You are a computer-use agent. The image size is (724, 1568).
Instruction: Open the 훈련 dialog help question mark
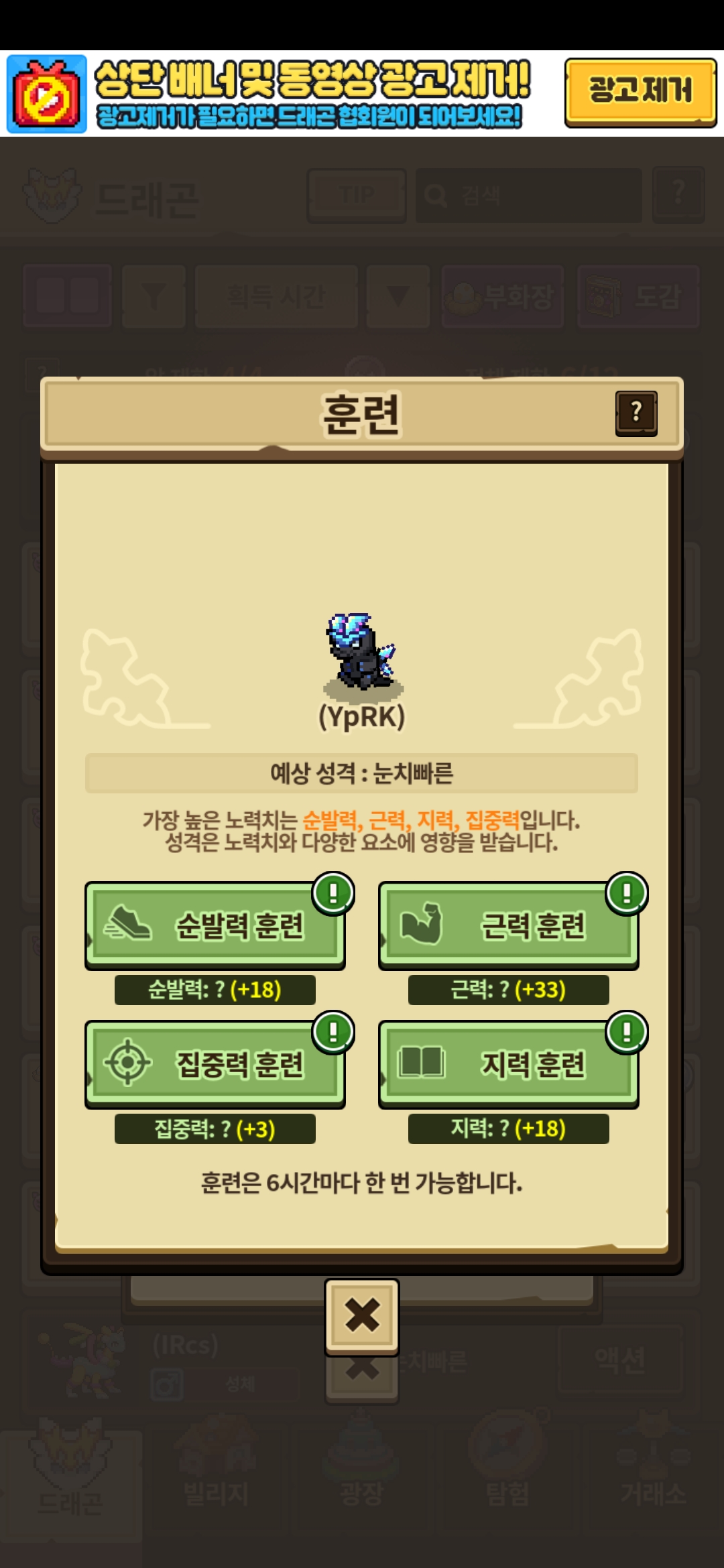pos(636,413)
